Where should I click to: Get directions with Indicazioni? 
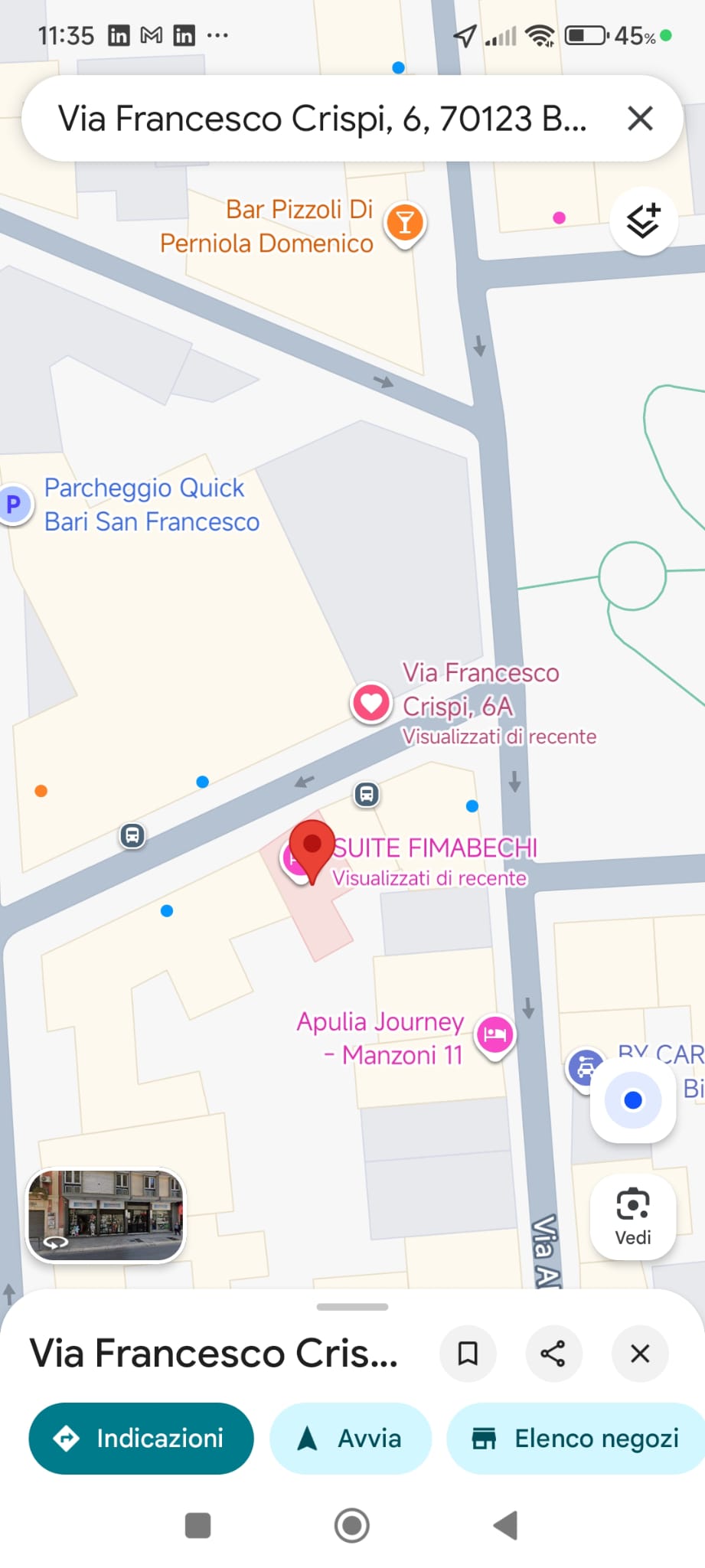(x=141, y=1439)
